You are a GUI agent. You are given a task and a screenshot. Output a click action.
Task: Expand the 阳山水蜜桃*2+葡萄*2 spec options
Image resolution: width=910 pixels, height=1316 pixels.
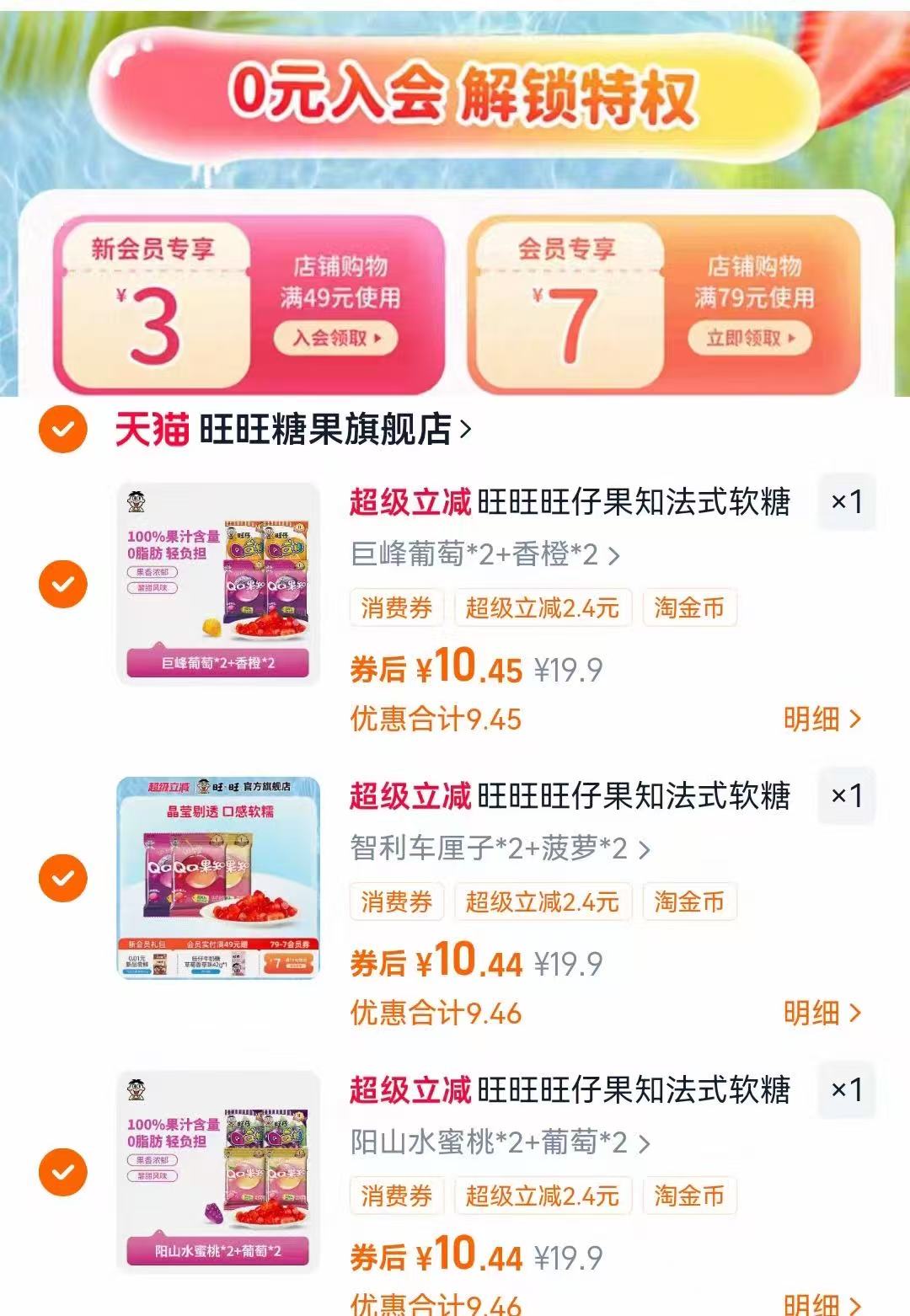pyautogui.click(x=501, y=1144)
